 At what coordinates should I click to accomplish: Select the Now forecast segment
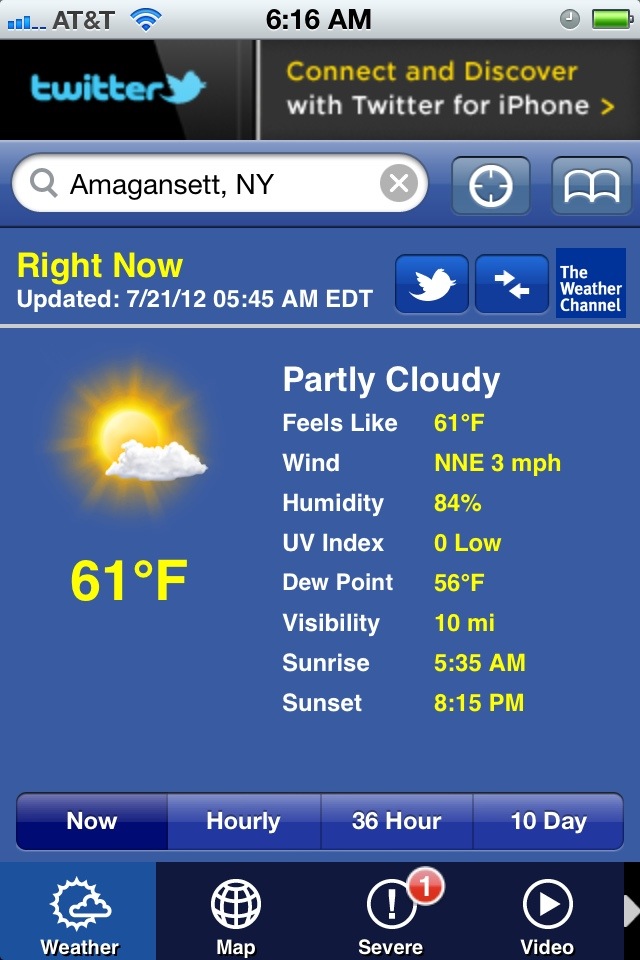click(x=92, y=822)
